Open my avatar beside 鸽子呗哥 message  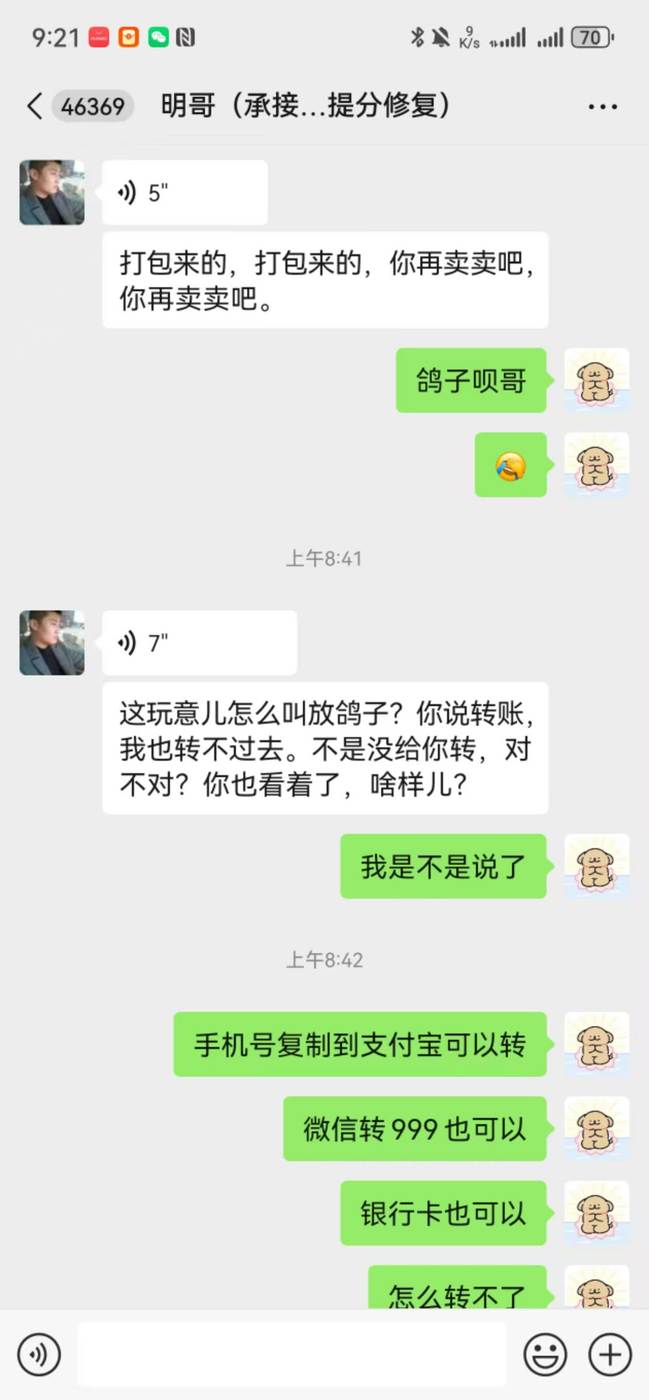tap(596, 380)
